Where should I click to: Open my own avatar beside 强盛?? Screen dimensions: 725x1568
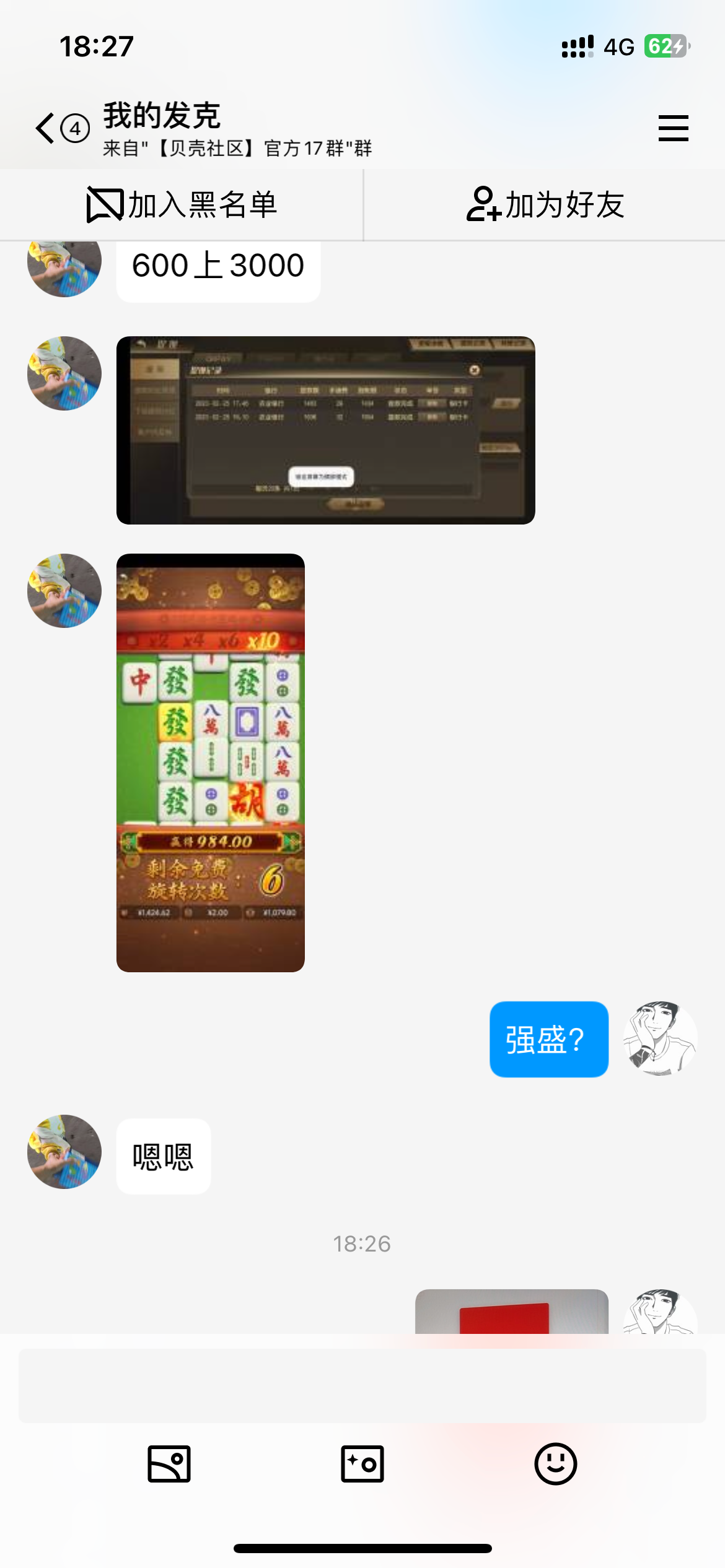[x=660, y=1039]
